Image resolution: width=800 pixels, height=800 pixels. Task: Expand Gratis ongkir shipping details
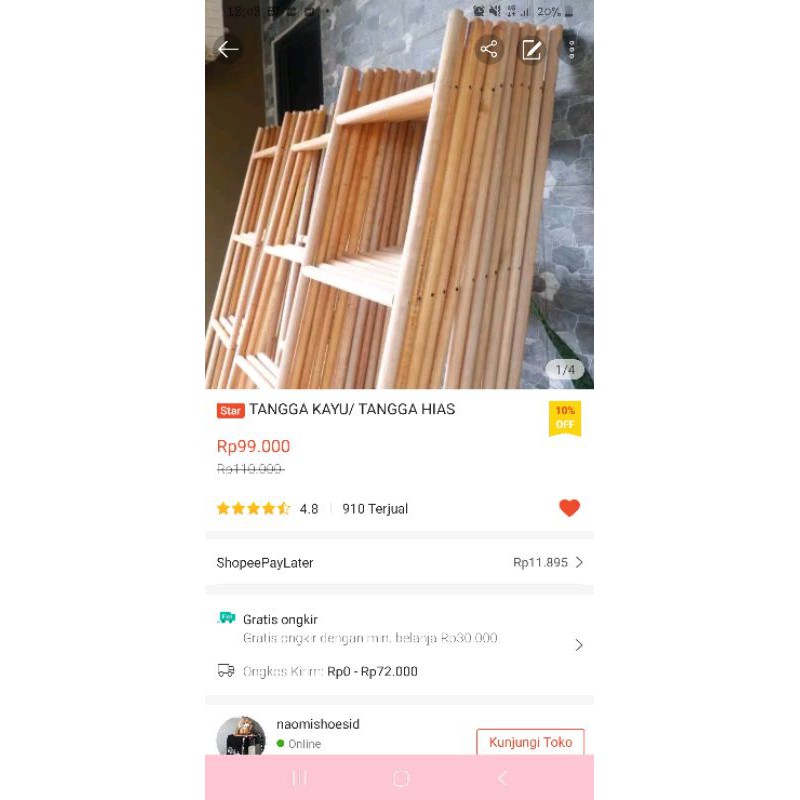pyautogui.click(x=578, y=645)
